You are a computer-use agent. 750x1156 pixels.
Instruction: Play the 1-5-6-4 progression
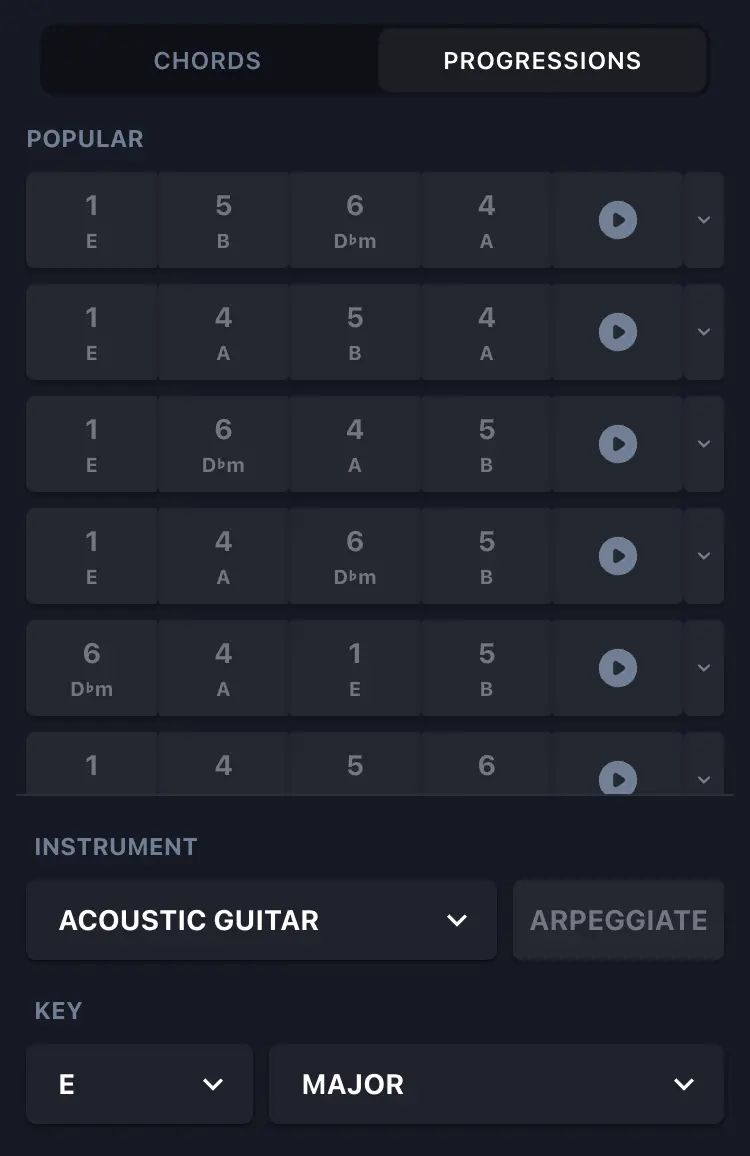click(x=617, y=220)
